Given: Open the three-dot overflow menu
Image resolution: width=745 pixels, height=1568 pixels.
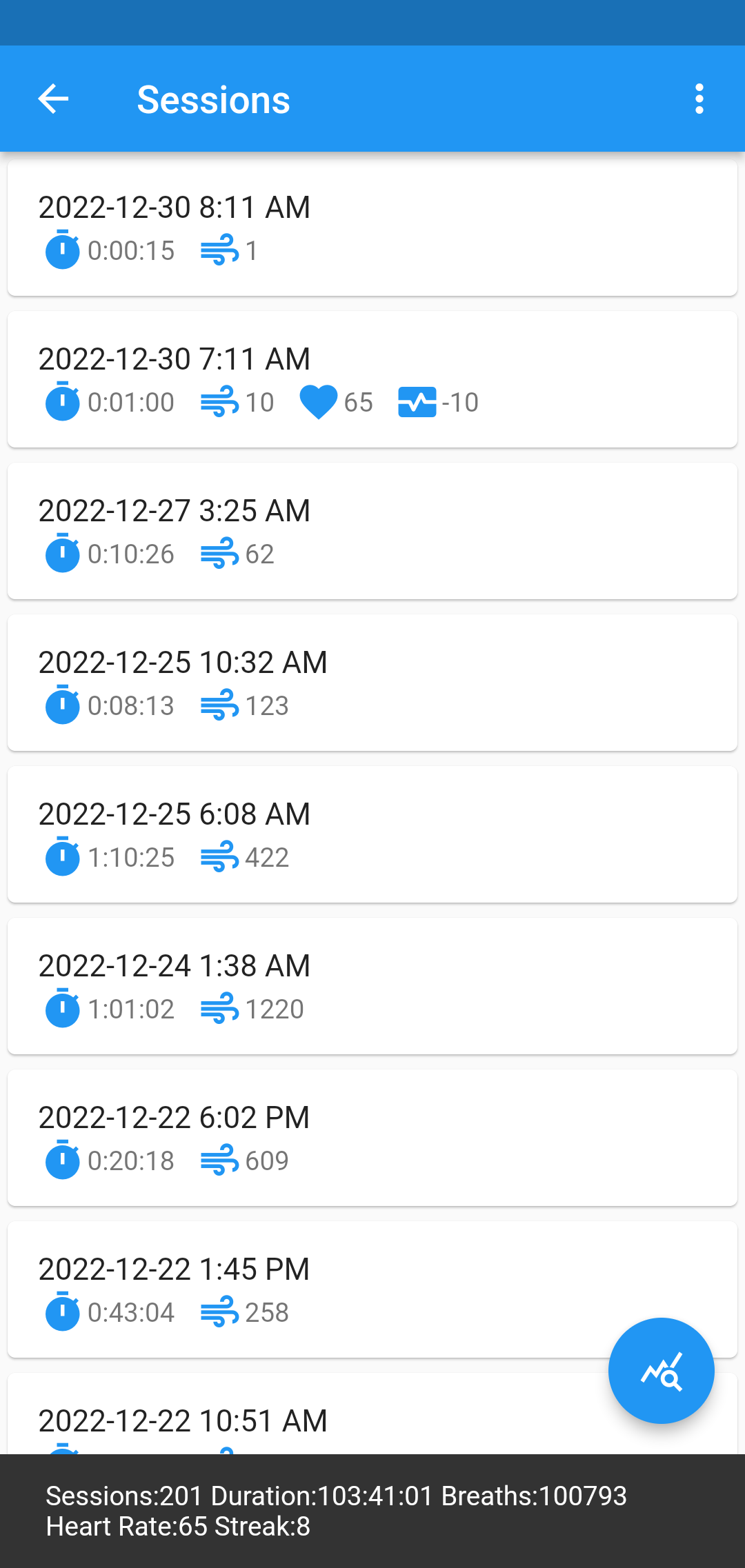Looking at the screenshot, I should [699, 99].
